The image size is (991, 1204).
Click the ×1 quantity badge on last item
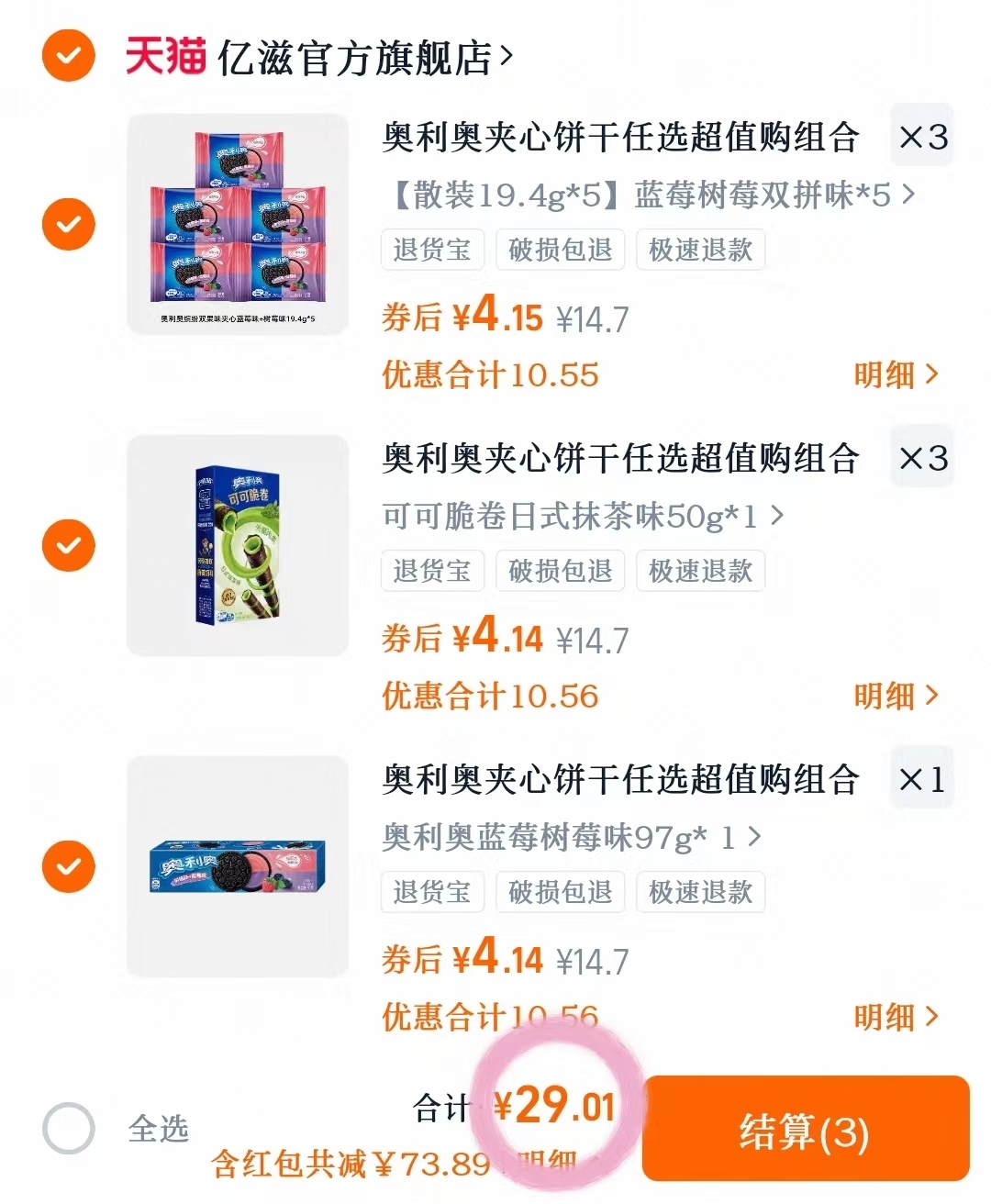coord(921,778)
